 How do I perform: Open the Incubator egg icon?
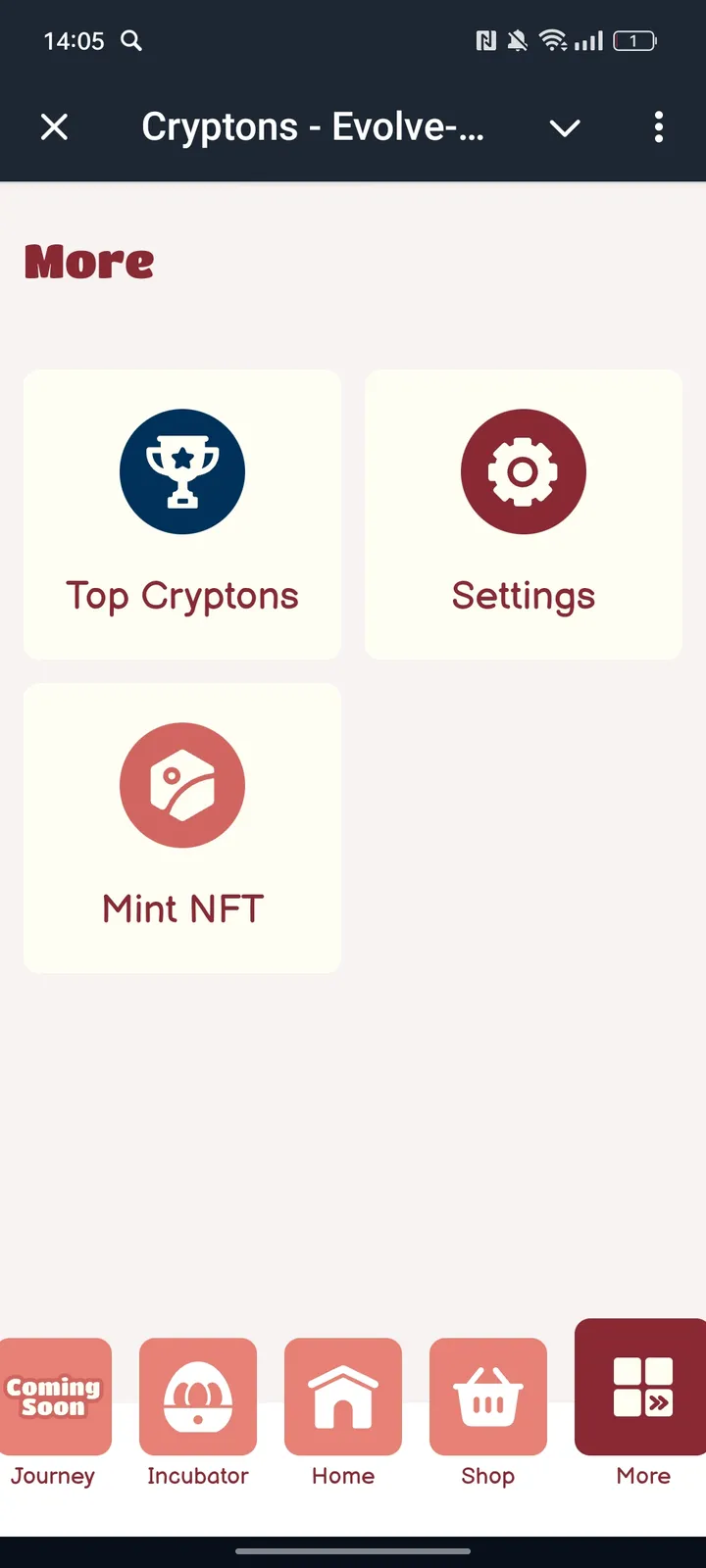(x=198, y=1396)
